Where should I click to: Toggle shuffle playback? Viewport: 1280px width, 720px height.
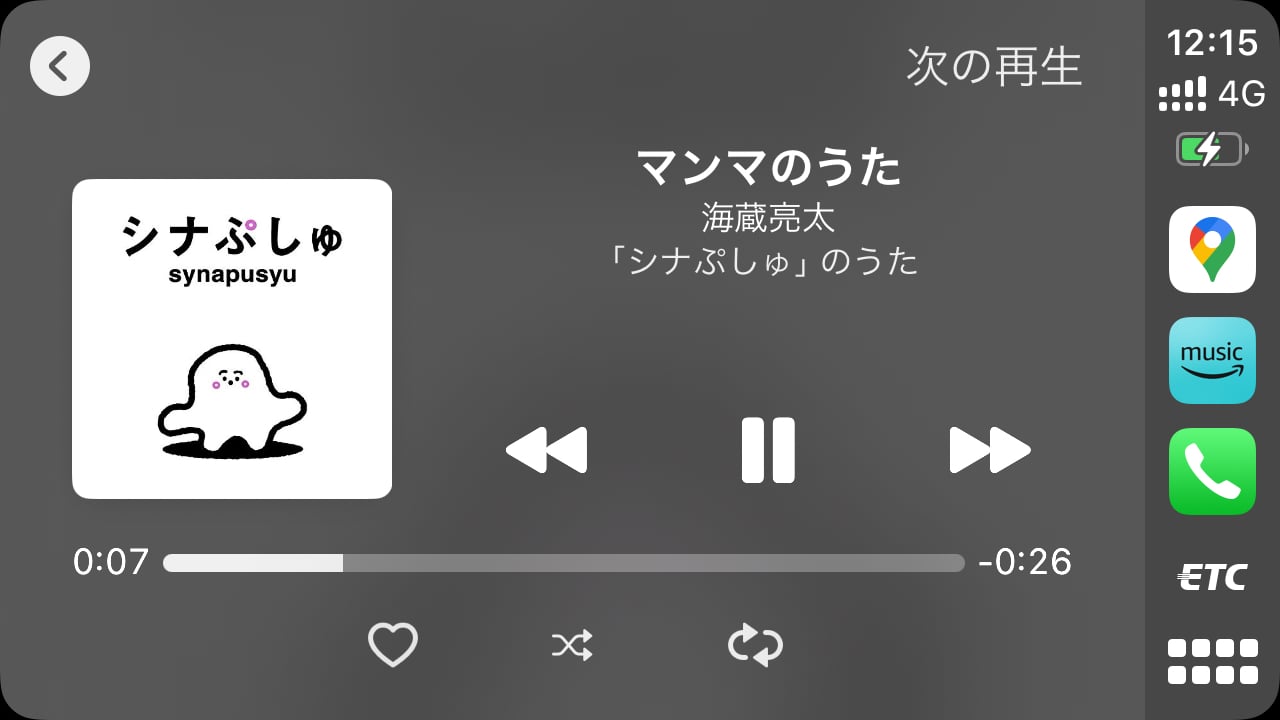(x=572, y=645)
